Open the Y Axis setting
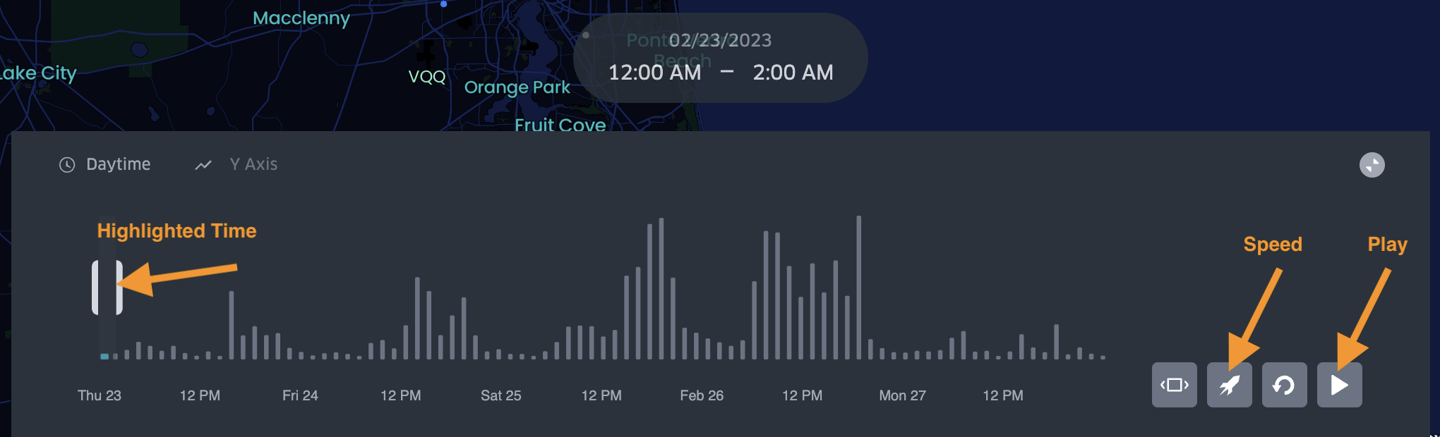This screenshot has width=1440, height=437. tap(236, 164)
